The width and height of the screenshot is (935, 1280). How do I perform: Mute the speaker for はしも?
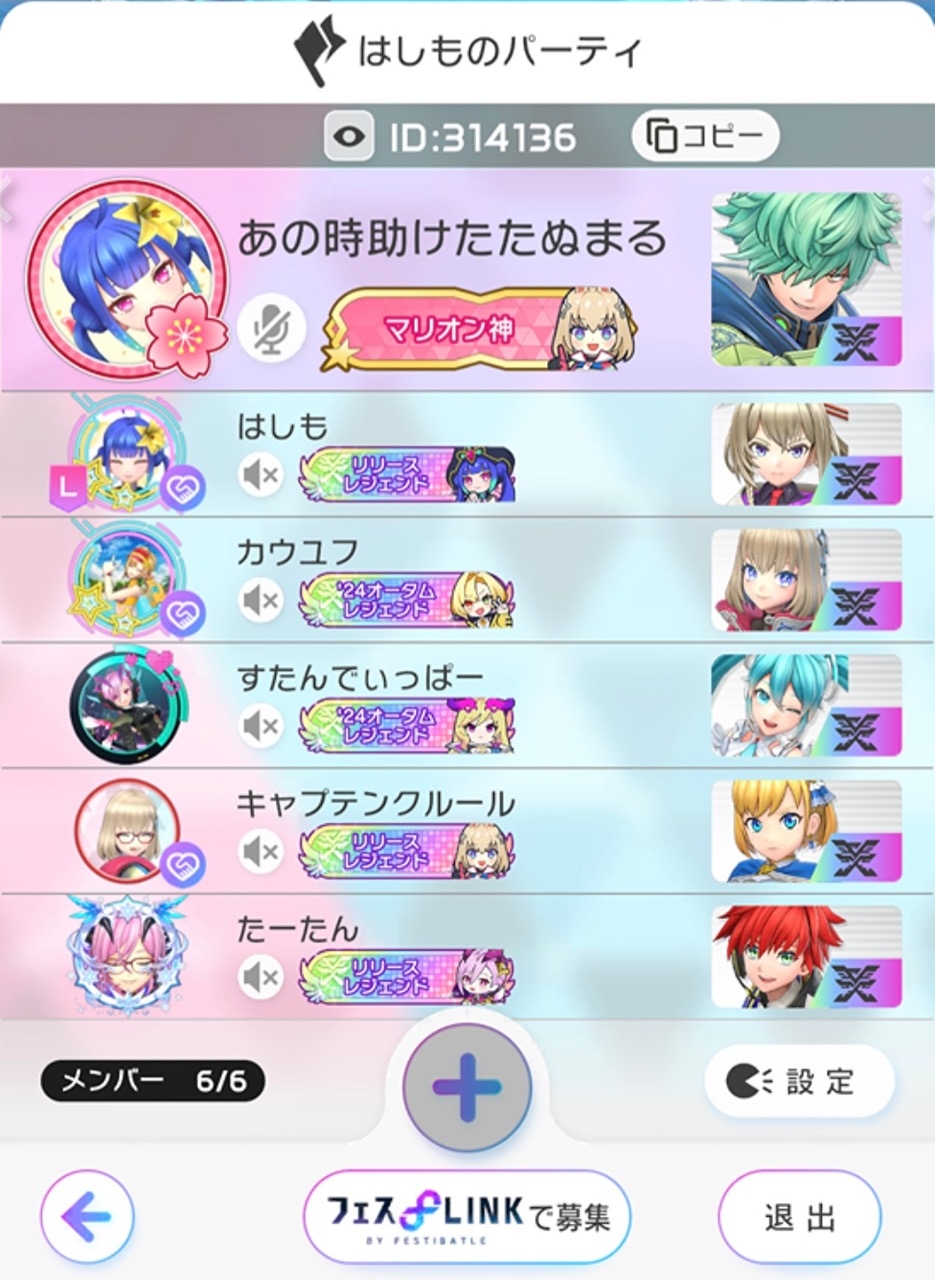(x=261, y=474)
